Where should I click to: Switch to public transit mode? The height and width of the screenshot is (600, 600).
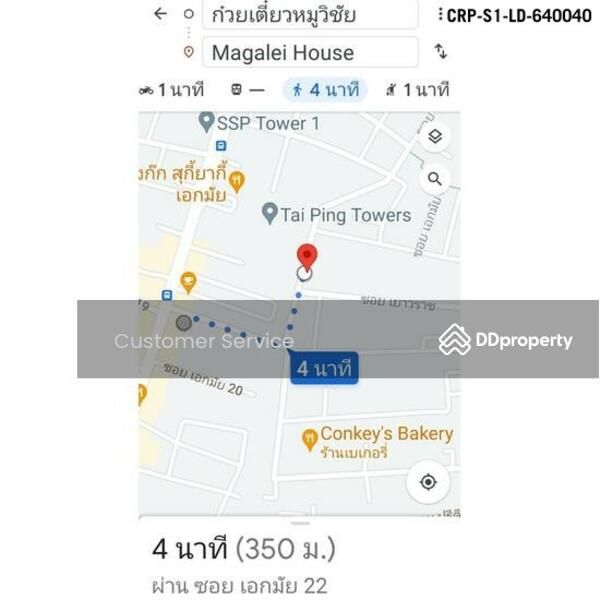pyautogui.click(x=247, y=90)
